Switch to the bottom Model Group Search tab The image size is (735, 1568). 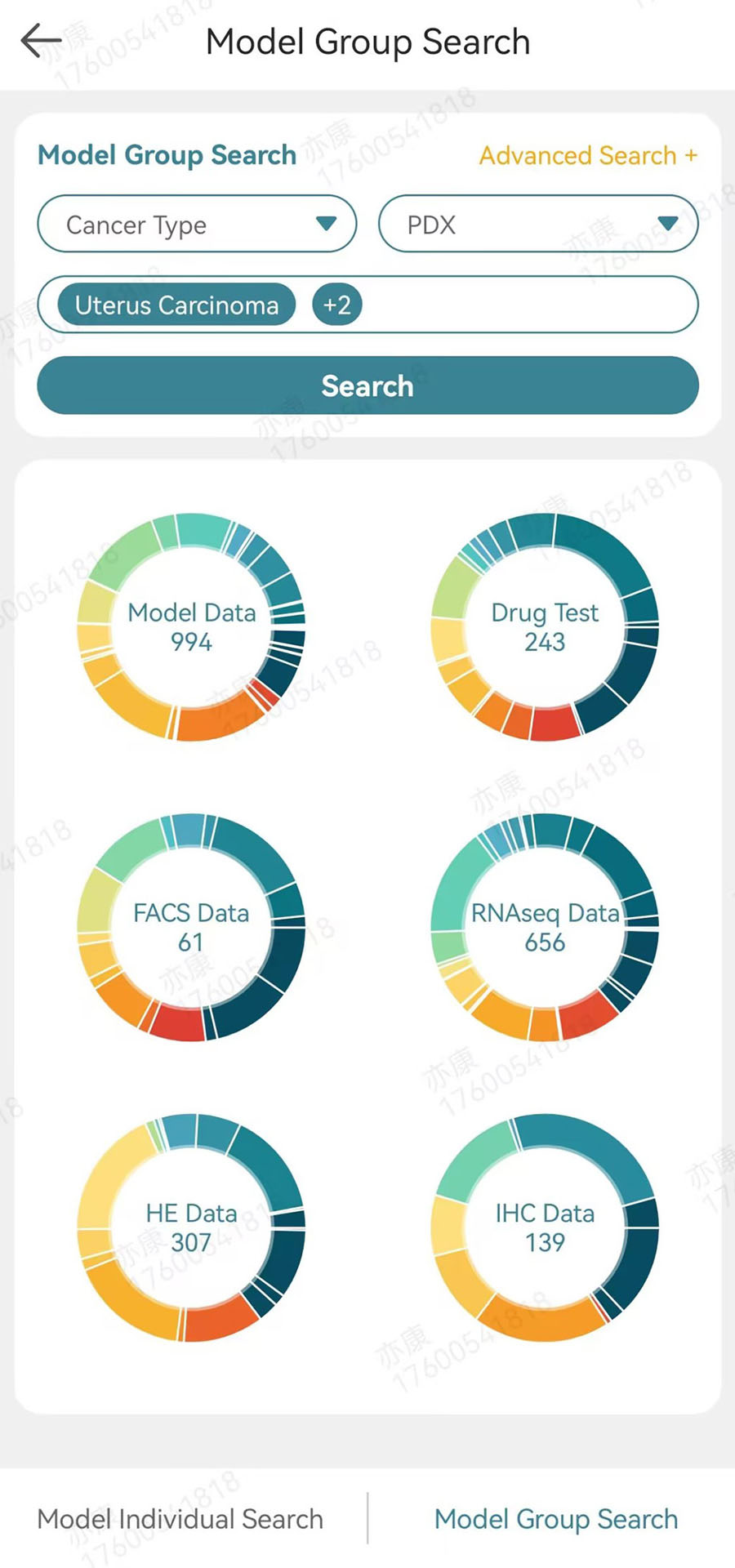[x=555, y=1519]
